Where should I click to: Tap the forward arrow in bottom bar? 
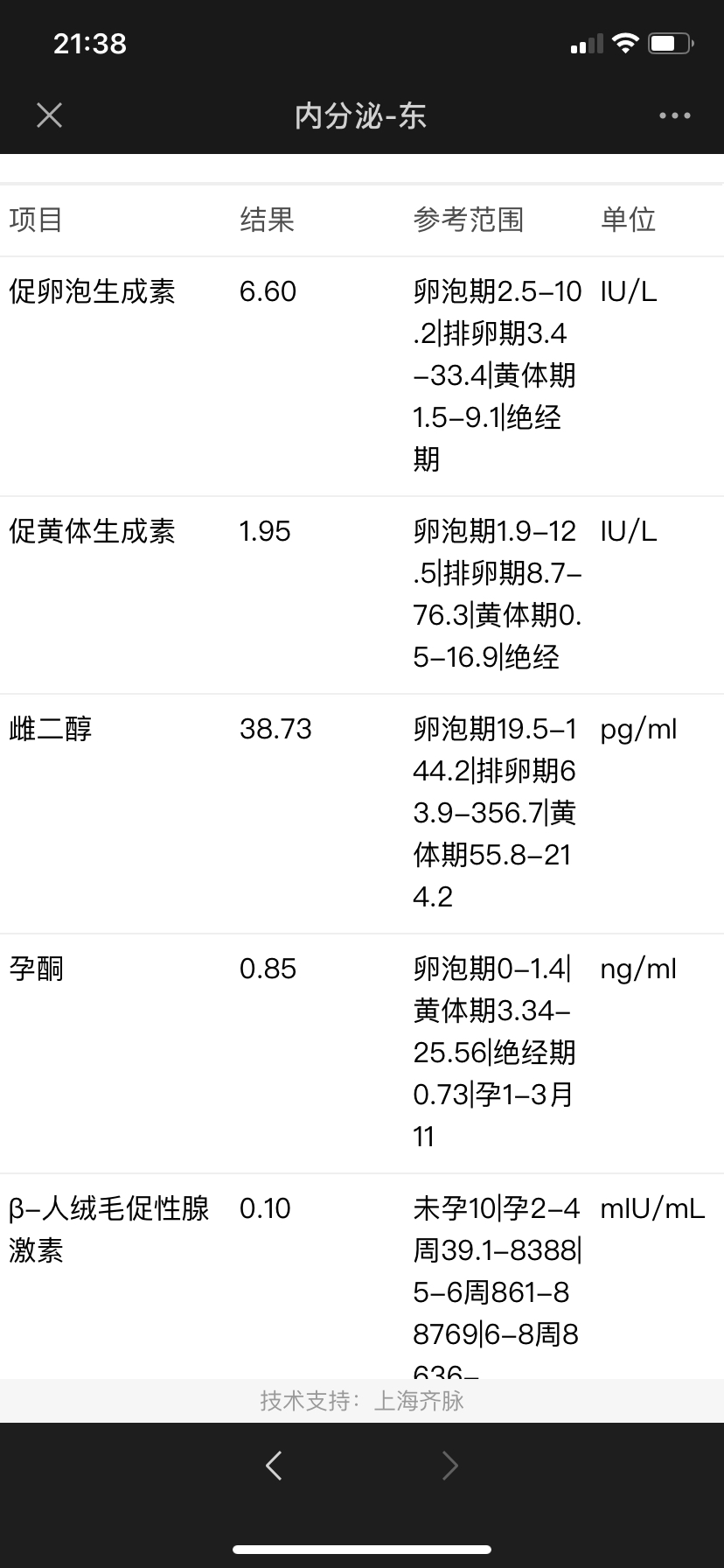coord(450,1465)
